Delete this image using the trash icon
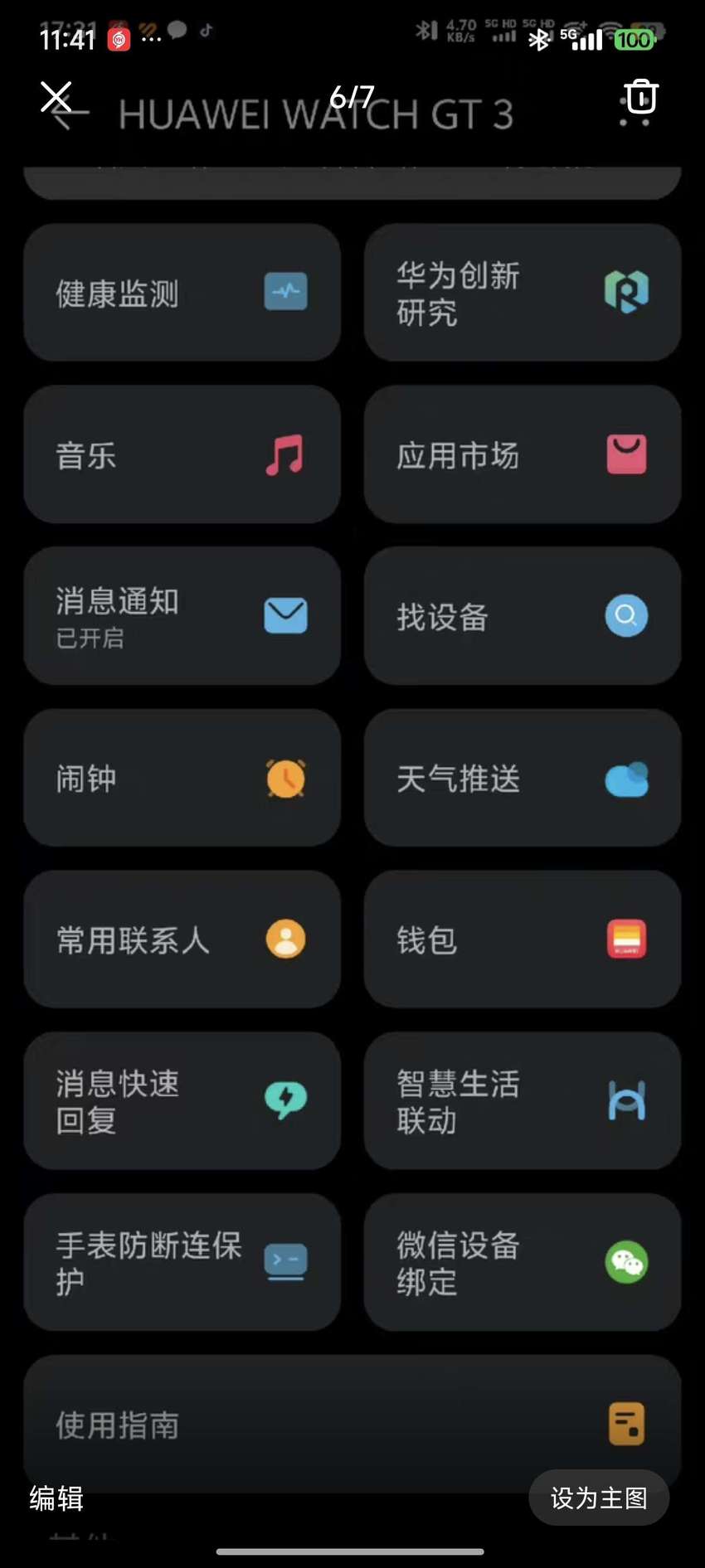The image size is (705, 1568). click(x=641, y=97)
